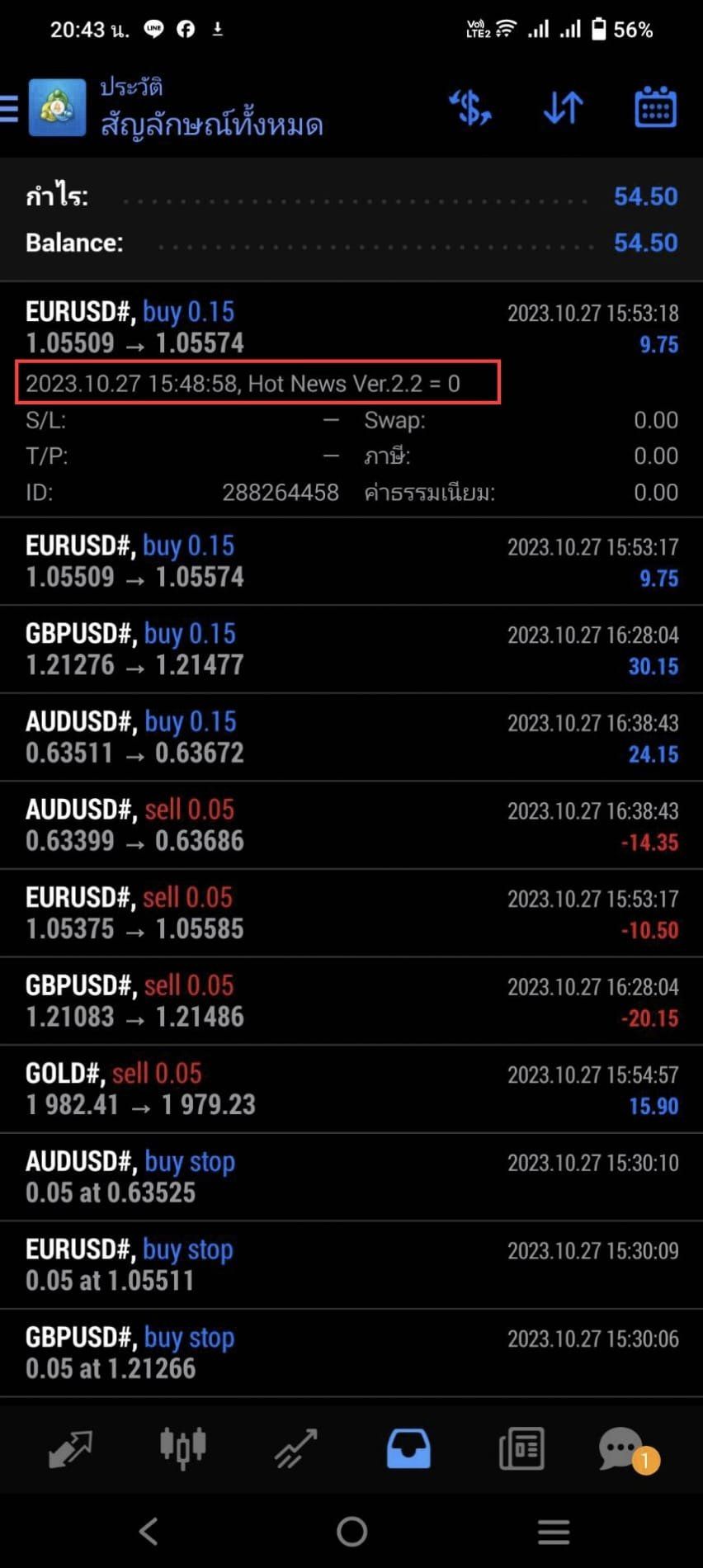Switch to the Trade tab
This screenshot has height=1568, width=703.
295,1448
